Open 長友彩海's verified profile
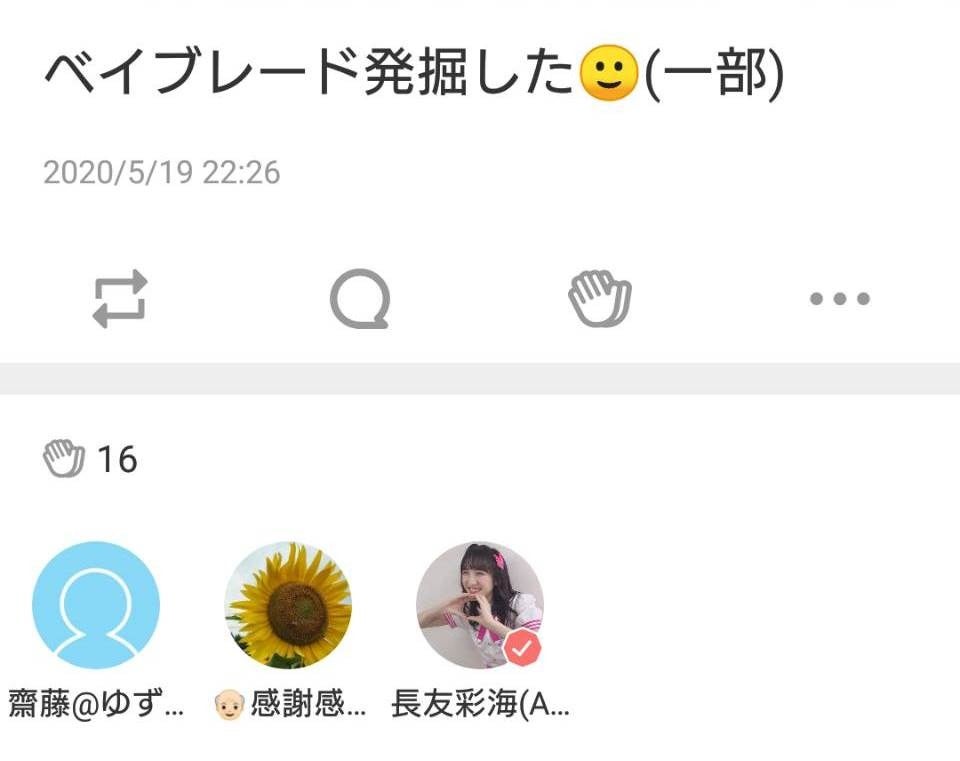 [x=480, y=605]
